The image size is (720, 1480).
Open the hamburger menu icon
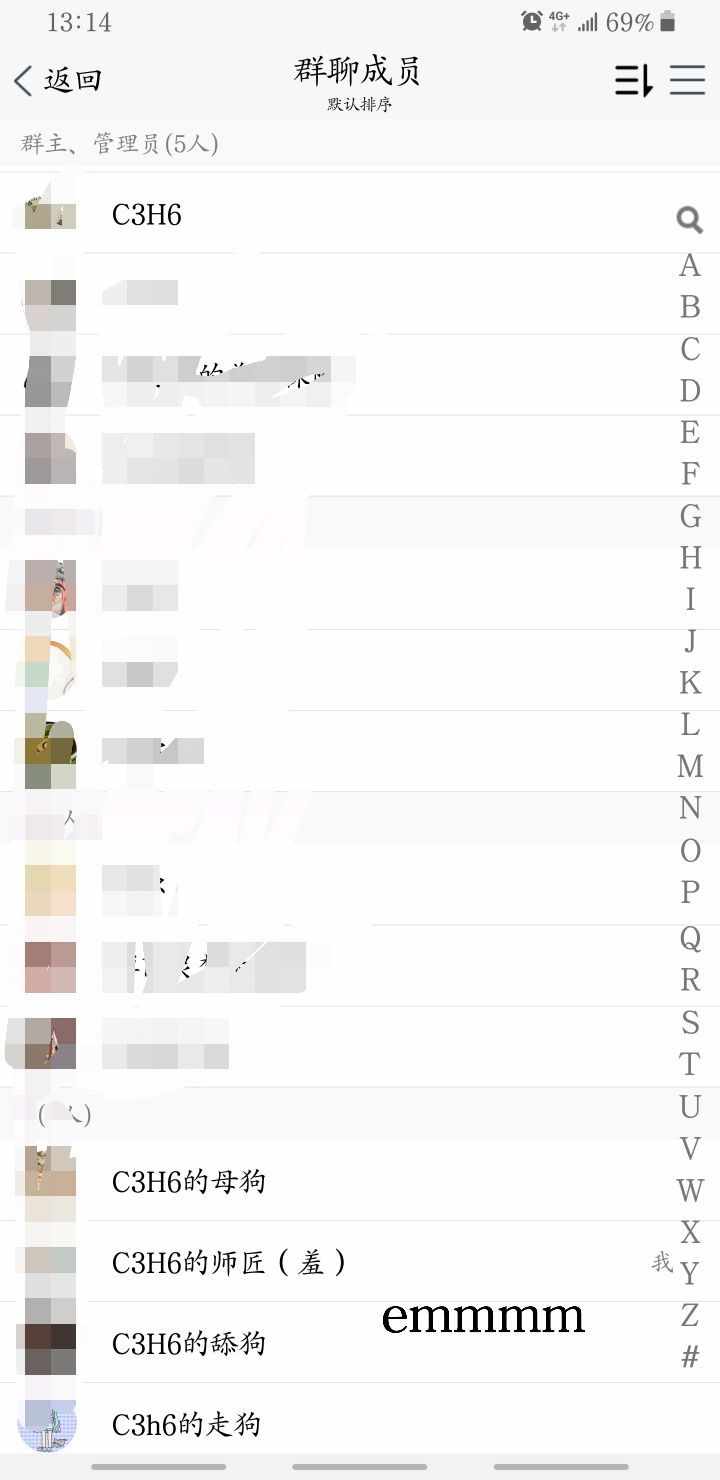688,80
